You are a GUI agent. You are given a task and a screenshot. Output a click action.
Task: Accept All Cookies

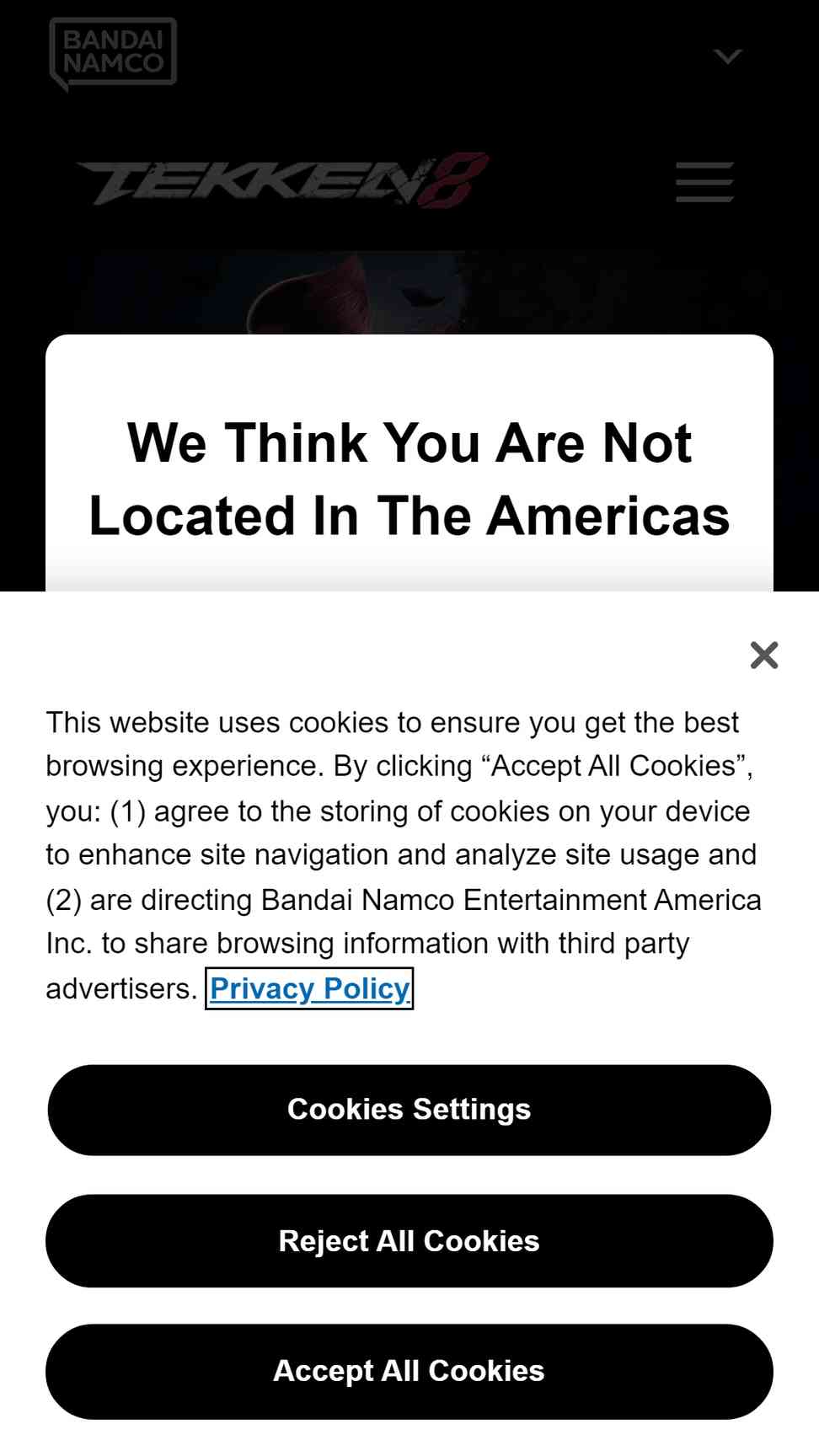[x=409, y=1371]
